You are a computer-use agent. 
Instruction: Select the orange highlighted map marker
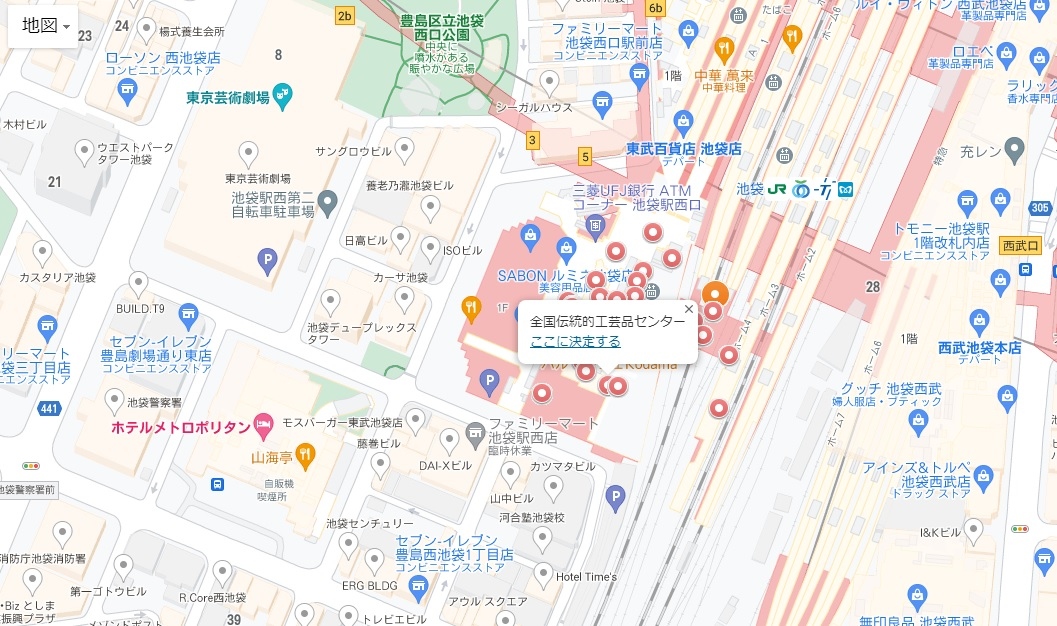(x=715, y=294)
